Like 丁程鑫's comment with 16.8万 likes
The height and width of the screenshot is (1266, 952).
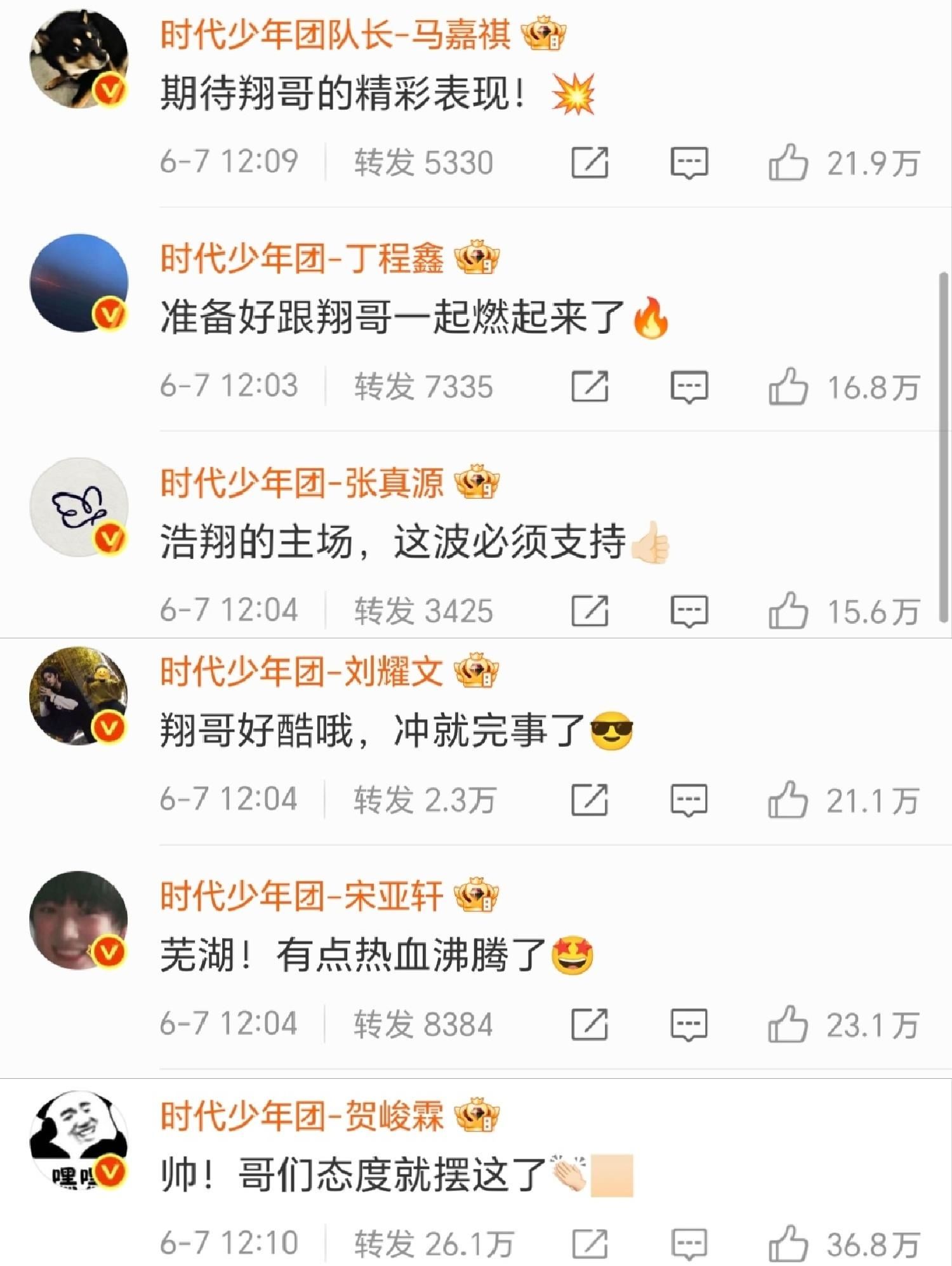[788, 386]
